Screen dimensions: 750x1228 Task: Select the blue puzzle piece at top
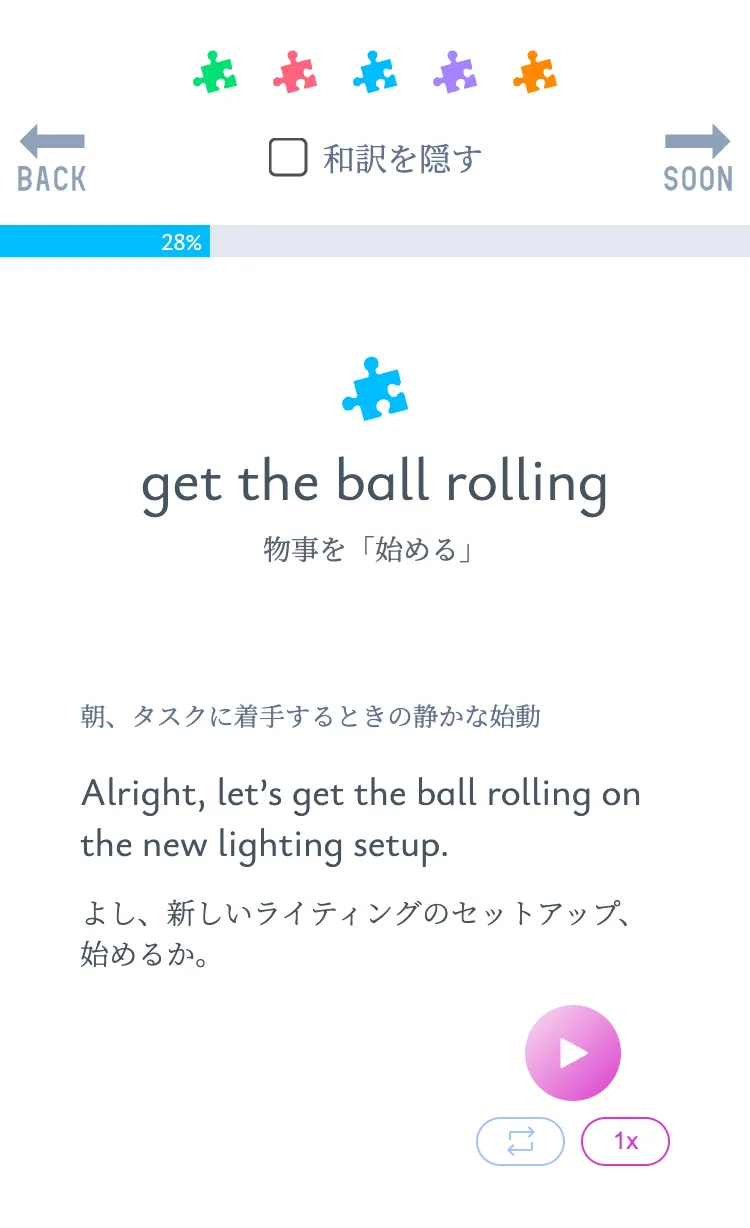pos(375,73)
